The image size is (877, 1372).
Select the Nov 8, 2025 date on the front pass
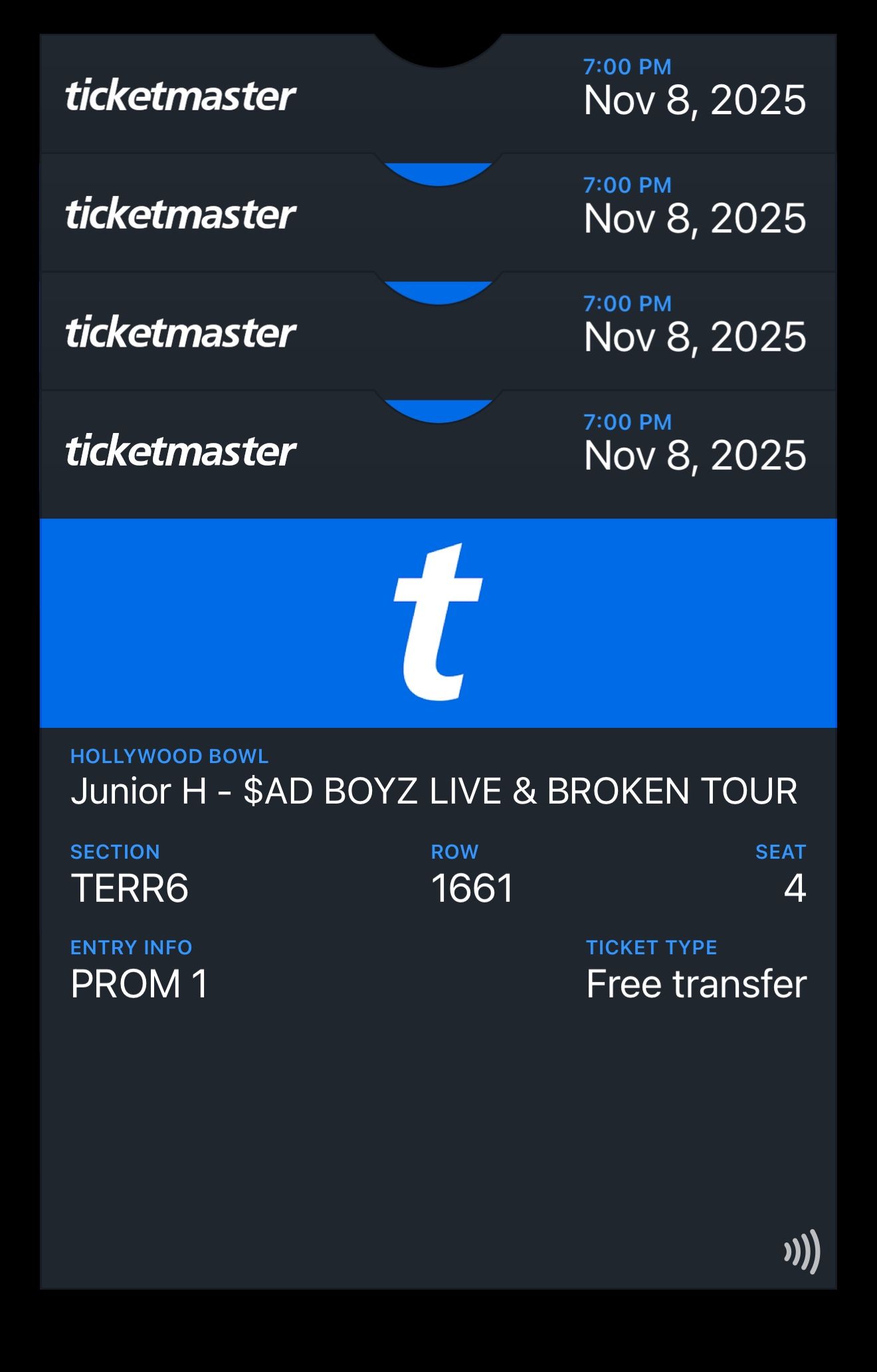tap(694, 456)
